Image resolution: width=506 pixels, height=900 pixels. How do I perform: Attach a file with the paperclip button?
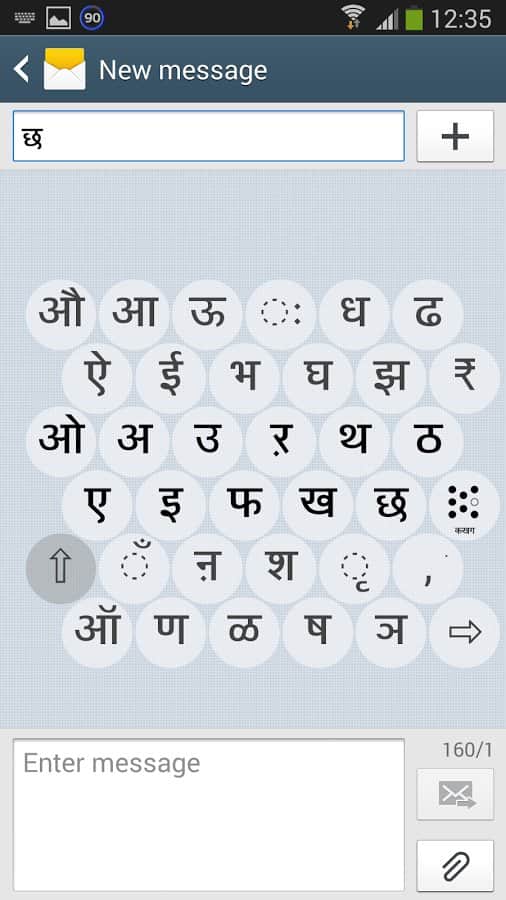(x=455, y=866)
